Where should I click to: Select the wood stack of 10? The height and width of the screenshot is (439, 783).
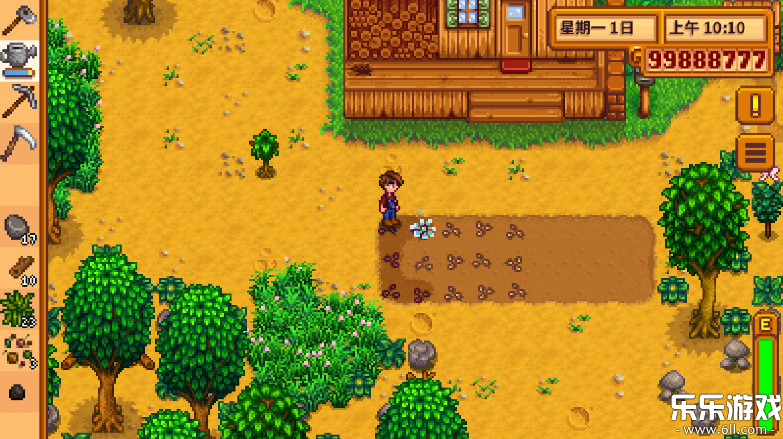(18, 268)
